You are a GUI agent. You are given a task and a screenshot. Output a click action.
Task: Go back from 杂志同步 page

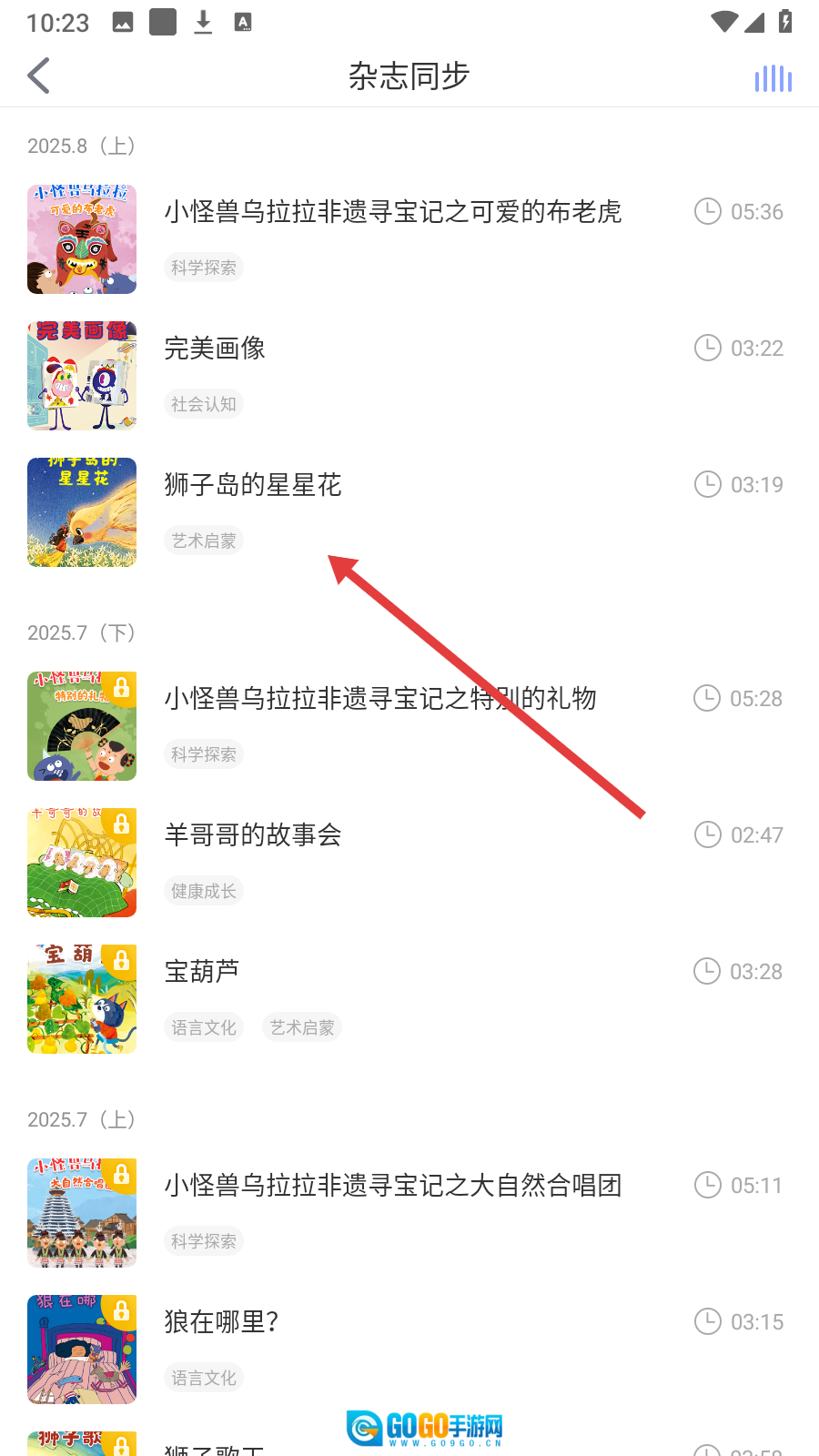pos(39,76)
